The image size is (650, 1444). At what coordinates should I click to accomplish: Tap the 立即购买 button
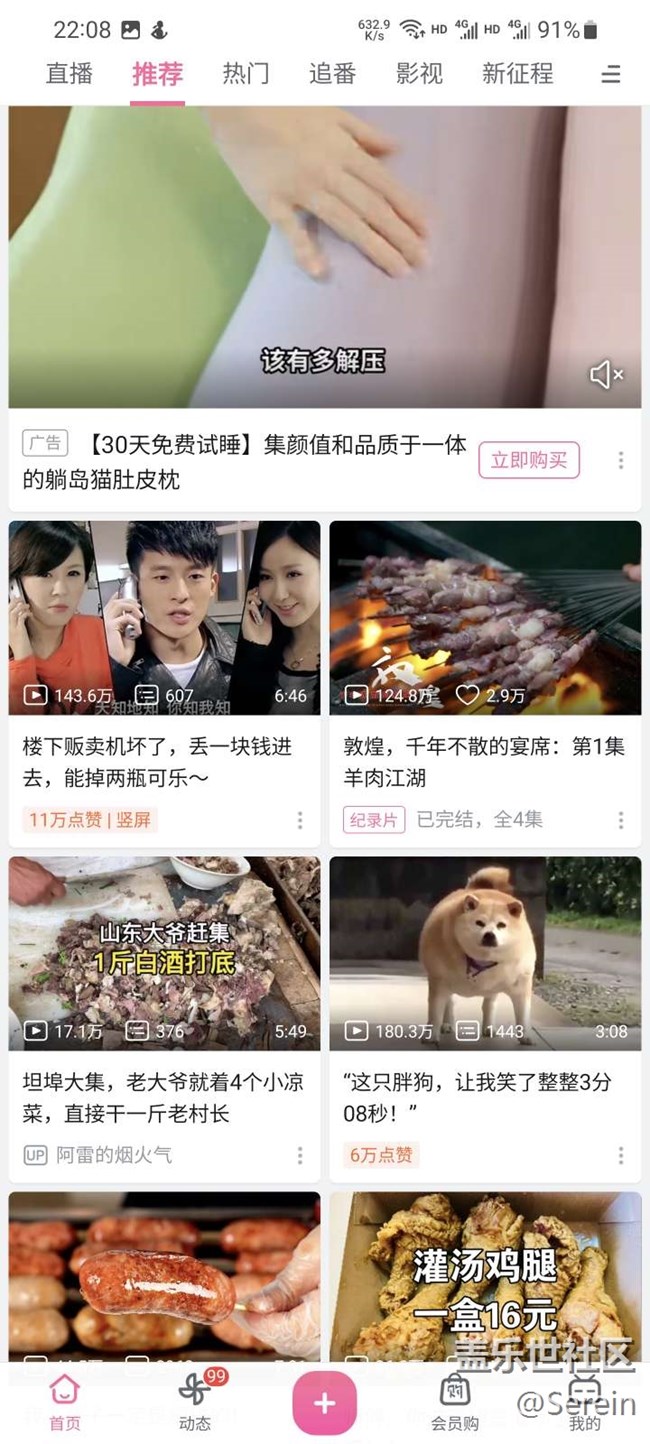[529, 460]
